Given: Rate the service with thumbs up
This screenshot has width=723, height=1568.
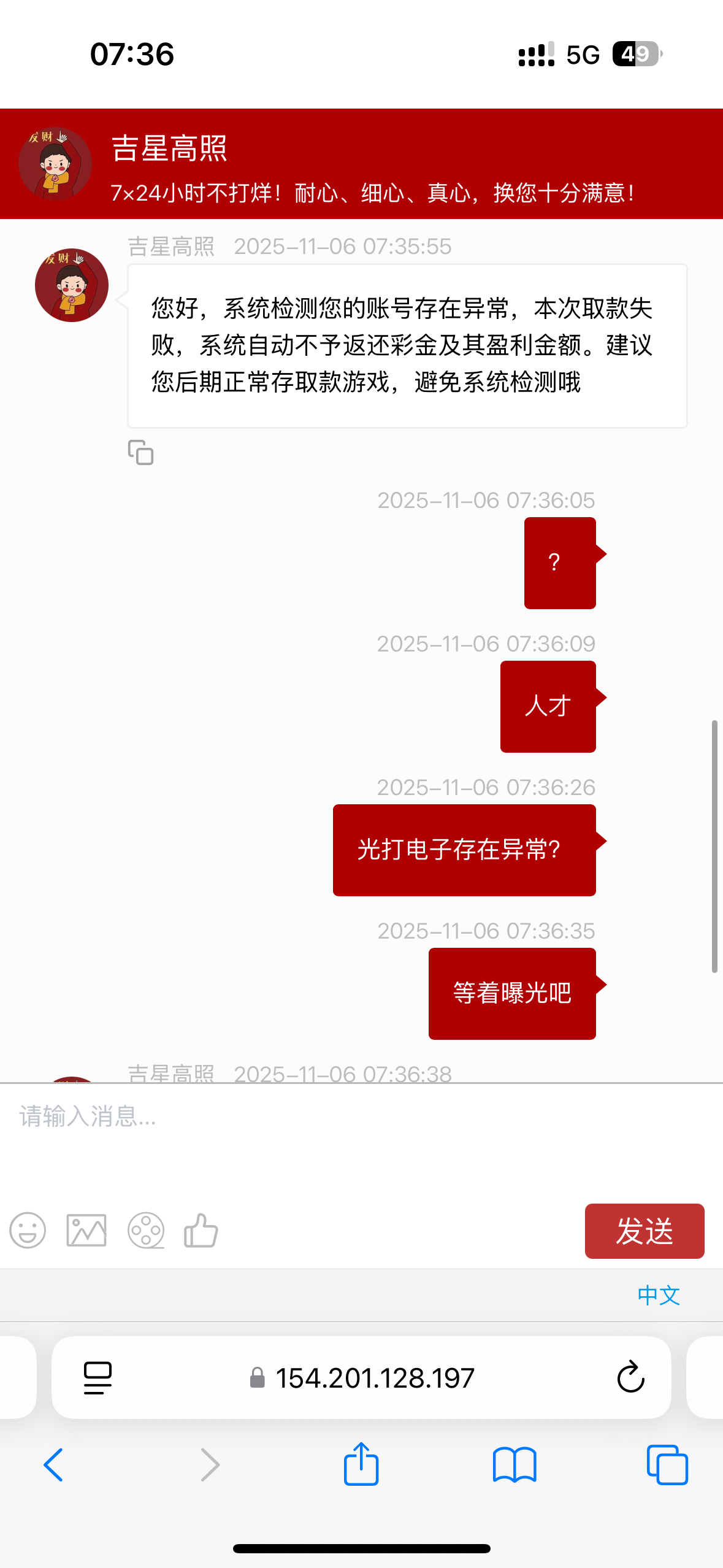Looking at the screenshot, I should pos(201,1231).
